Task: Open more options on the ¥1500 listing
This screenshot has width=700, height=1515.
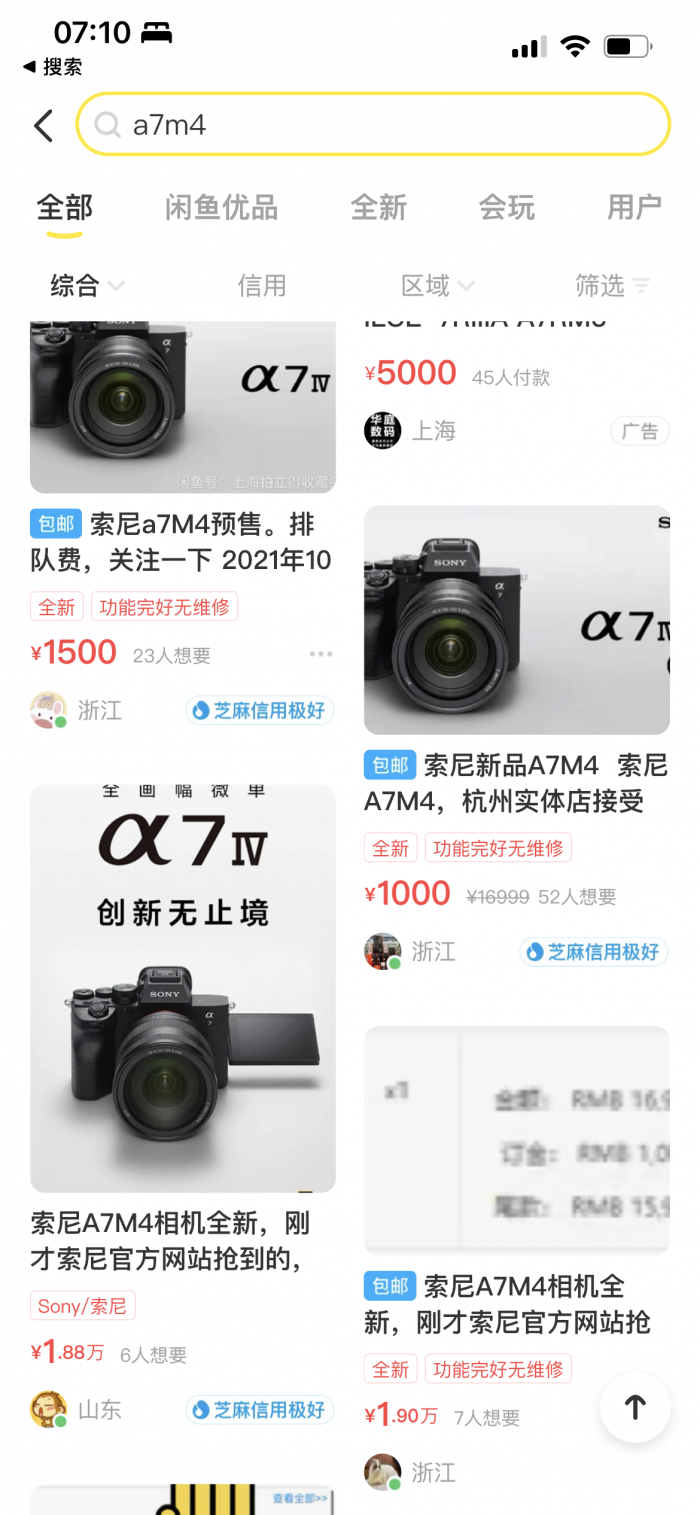Action: coord(321,654)
